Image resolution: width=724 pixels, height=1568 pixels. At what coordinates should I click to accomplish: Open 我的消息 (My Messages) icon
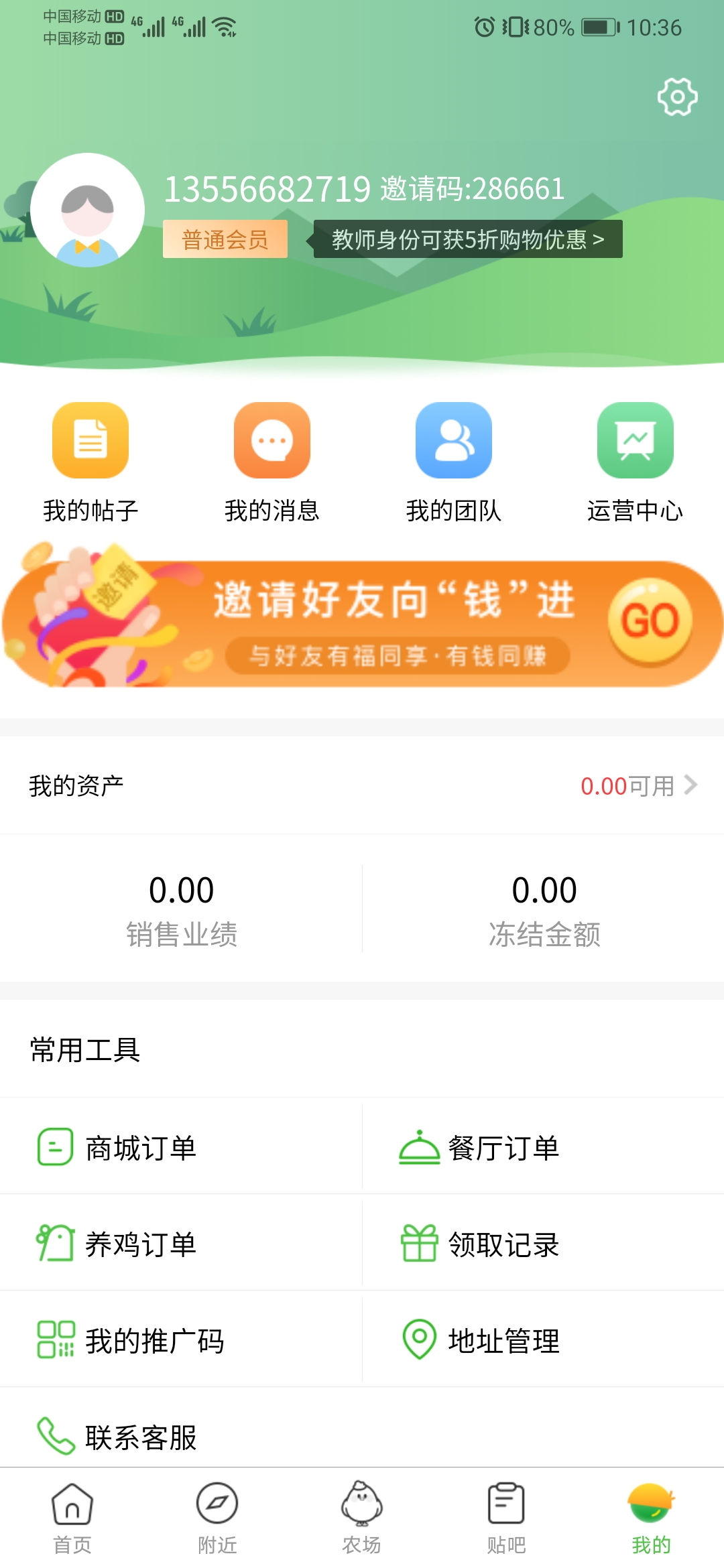coord(271,440)
